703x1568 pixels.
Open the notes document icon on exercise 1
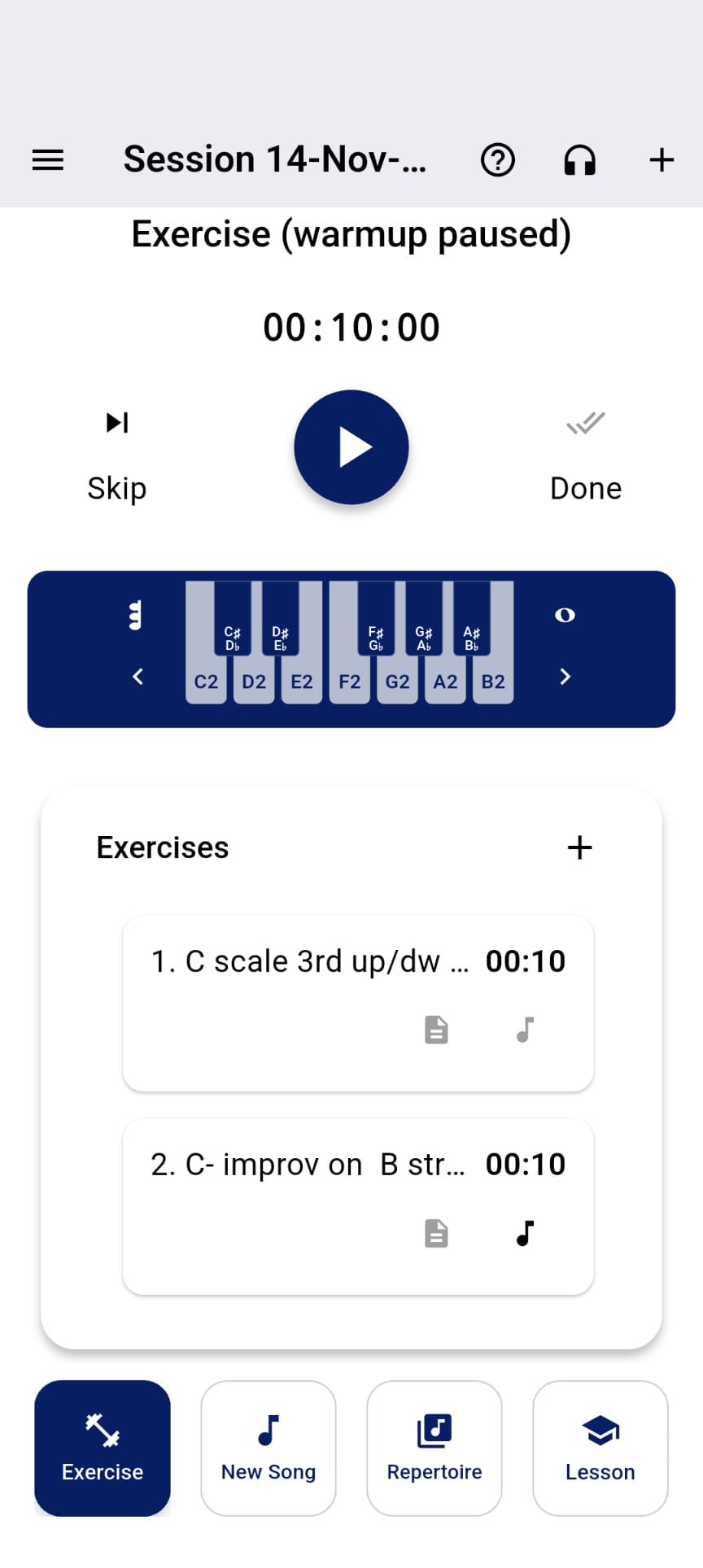(x=436, y=1030)
